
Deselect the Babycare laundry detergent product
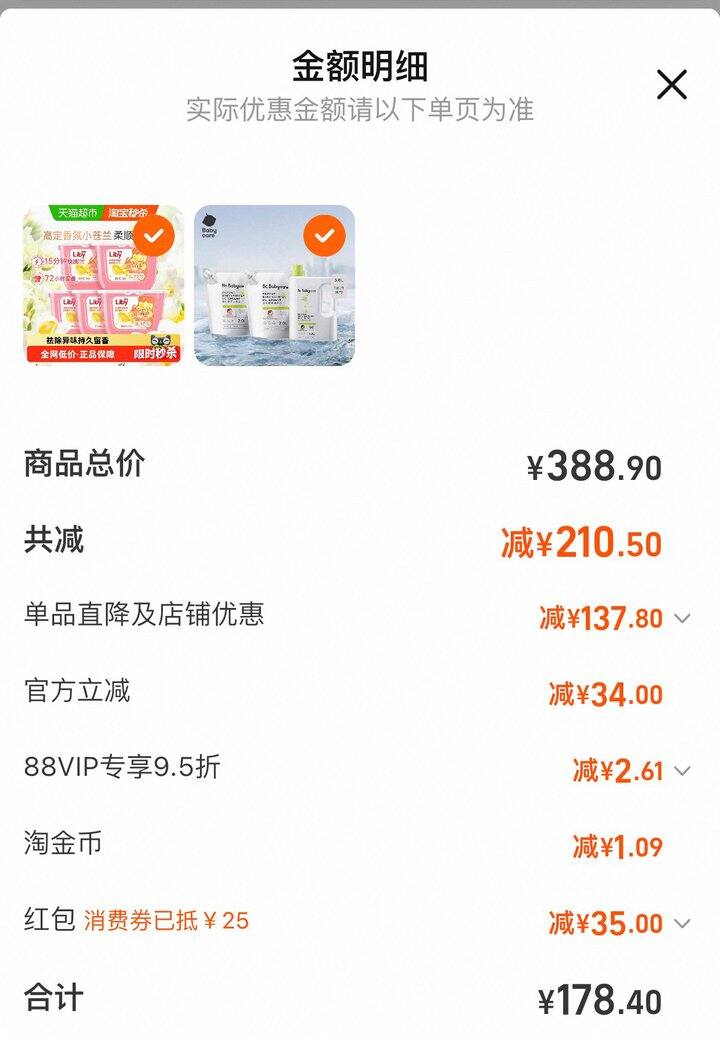[x=324, y=236]
